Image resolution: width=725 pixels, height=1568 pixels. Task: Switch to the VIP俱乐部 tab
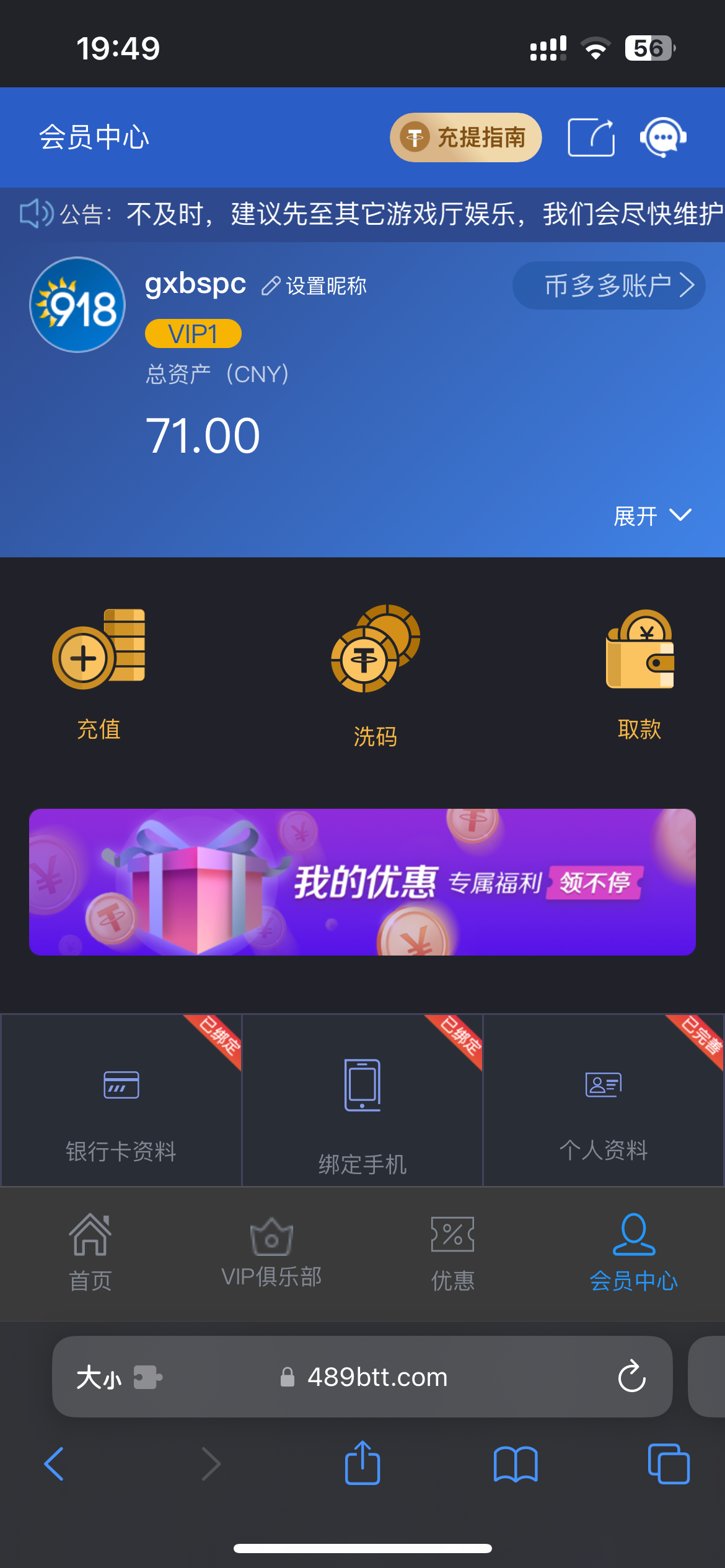(271, 1252)
